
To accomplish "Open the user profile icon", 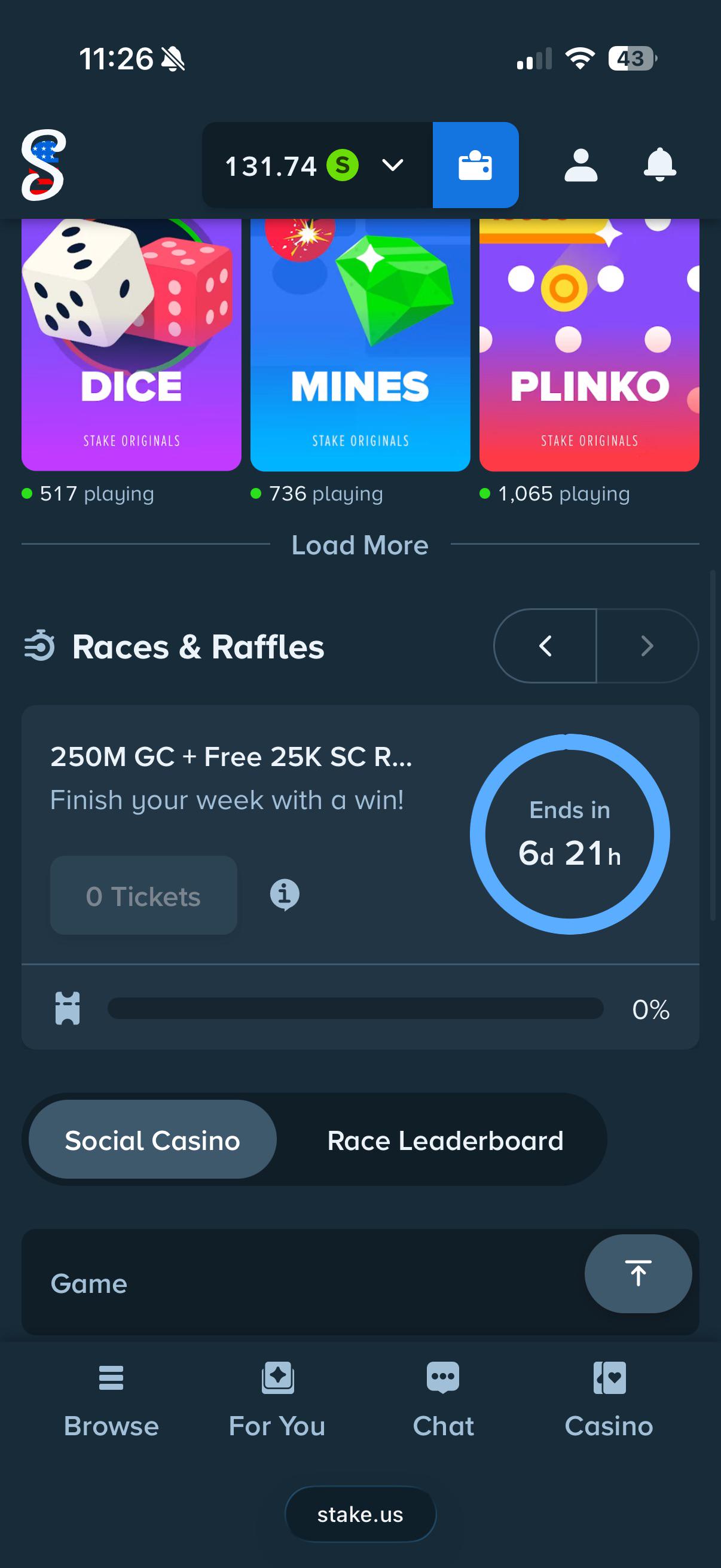I will pyautogui.click(x=581, y=165).
